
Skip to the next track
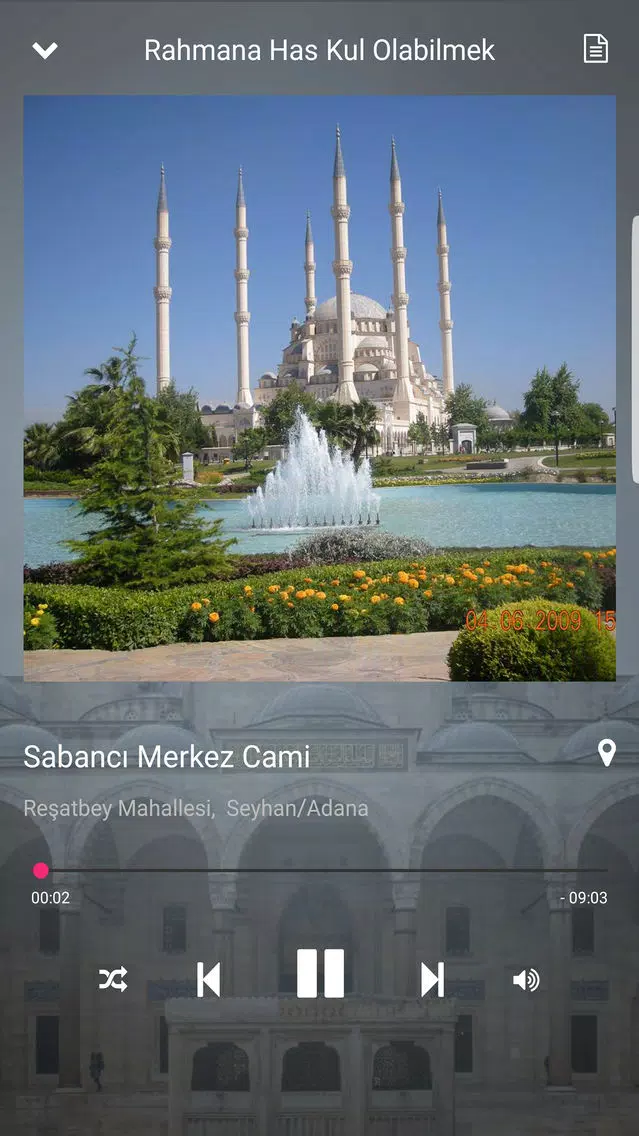tap(433, 980)
